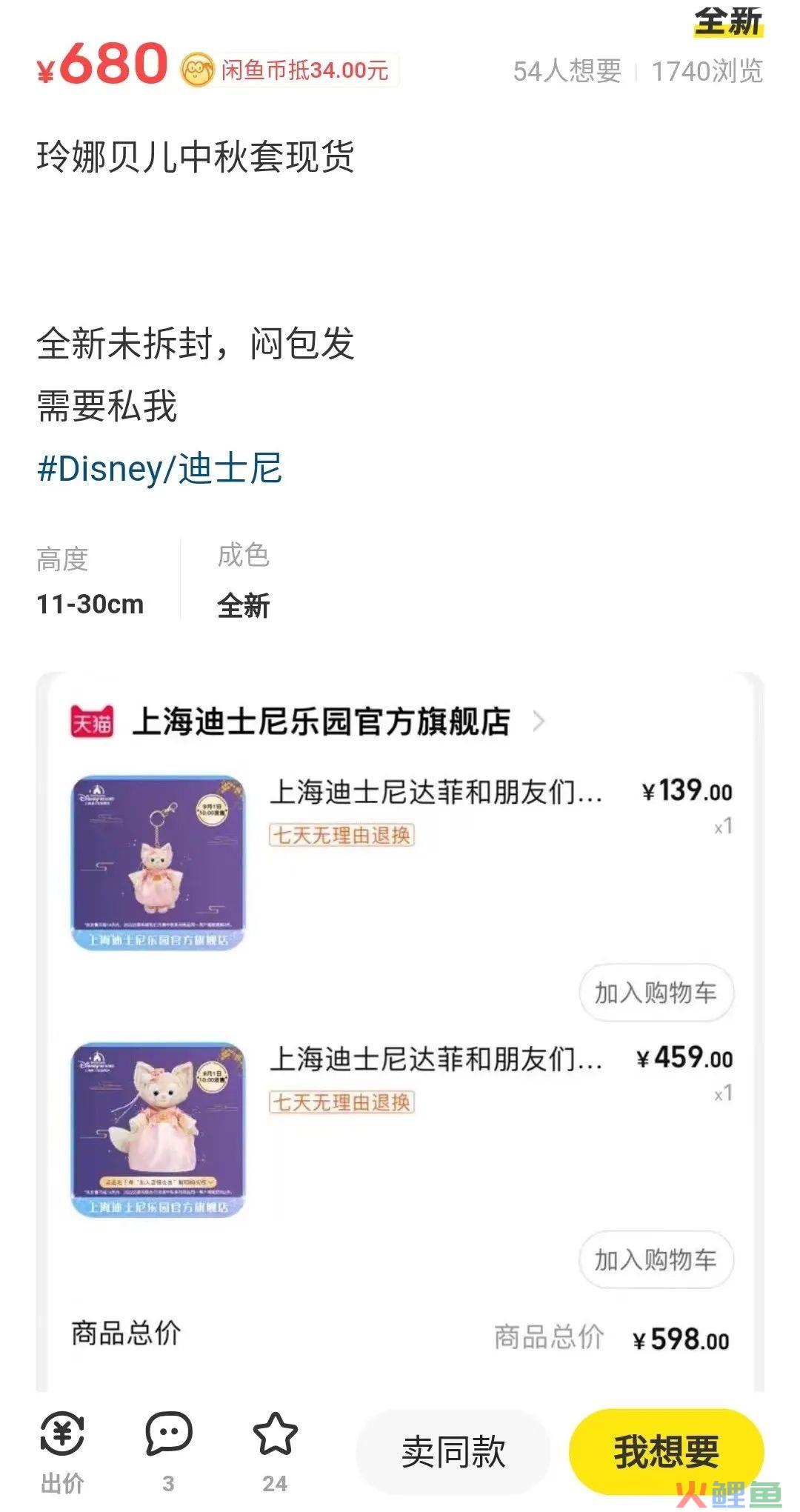Image resolution: width=800 pixels, height=1512 pixels.
Task: Open the #Disney/迪士尼 hashtag link
Action: pos(159,468)
